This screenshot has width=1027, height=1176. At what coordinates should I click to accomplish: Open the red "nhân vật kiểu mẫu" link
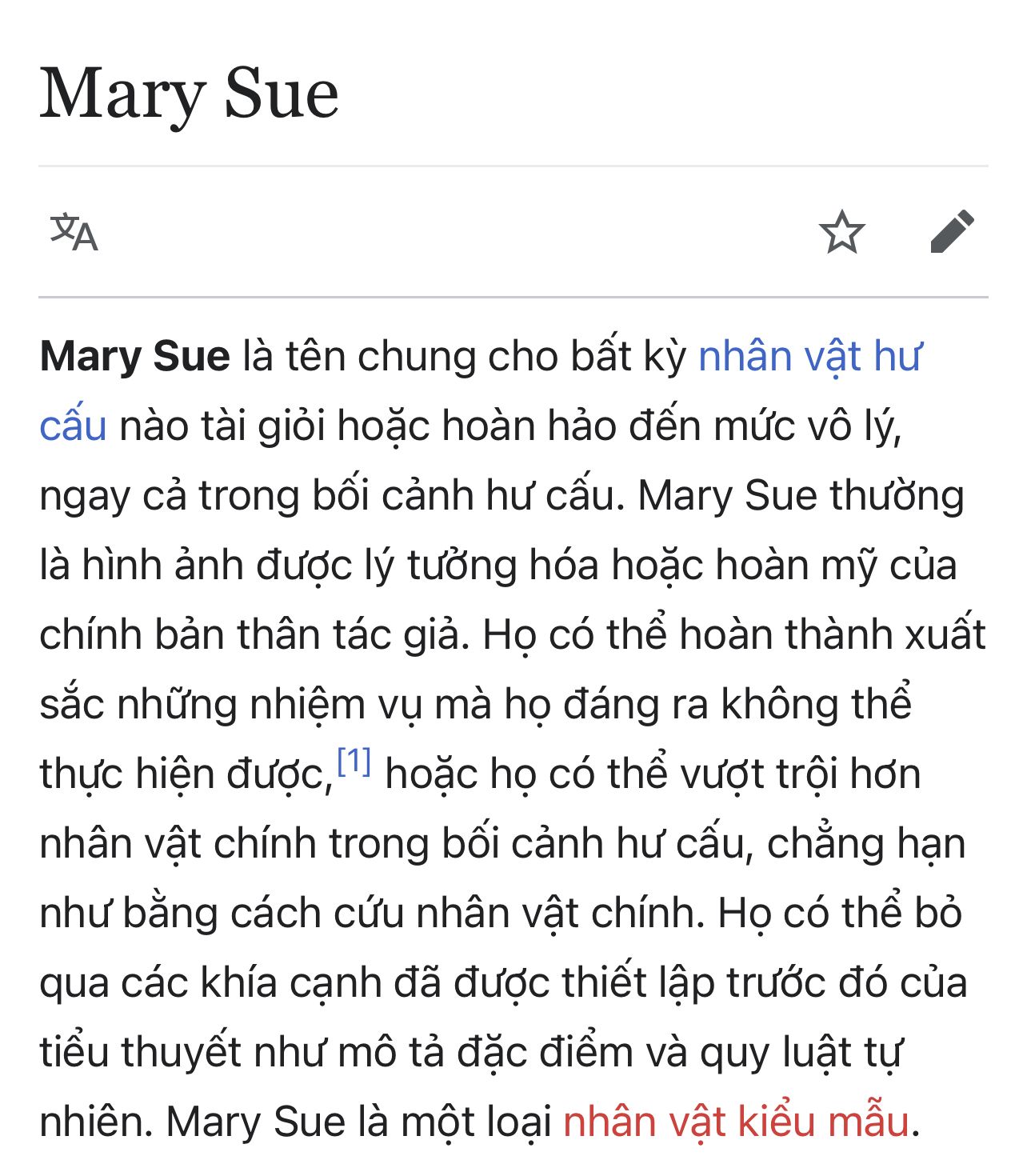[736, 1122]
